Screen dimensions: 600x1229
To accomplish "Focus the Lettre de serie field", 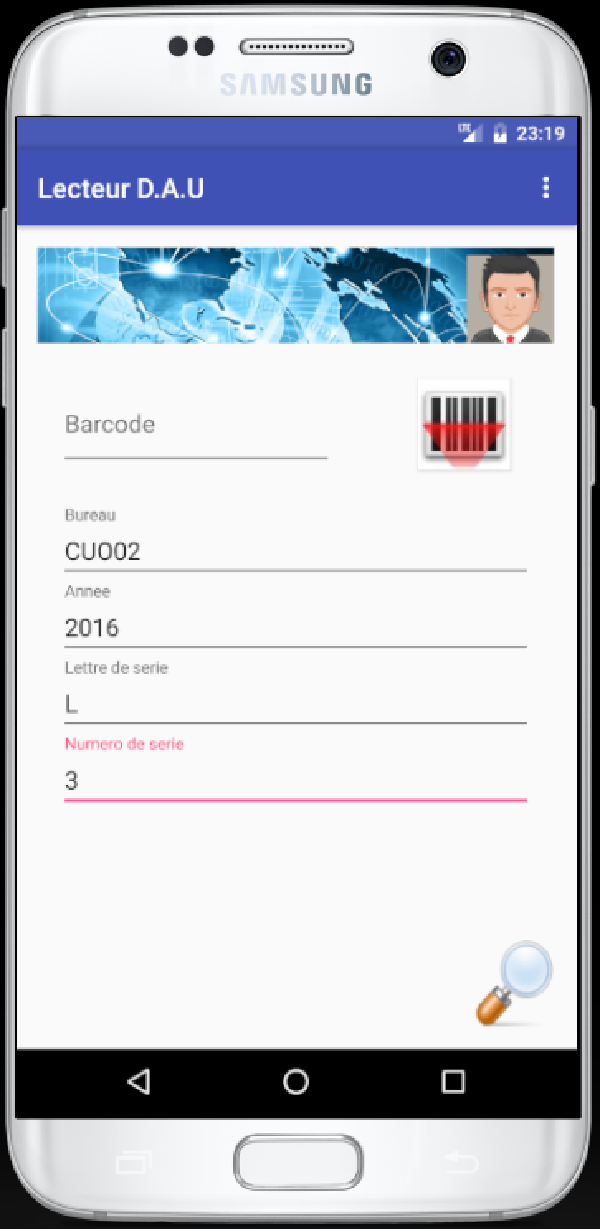I will point(294,704).
